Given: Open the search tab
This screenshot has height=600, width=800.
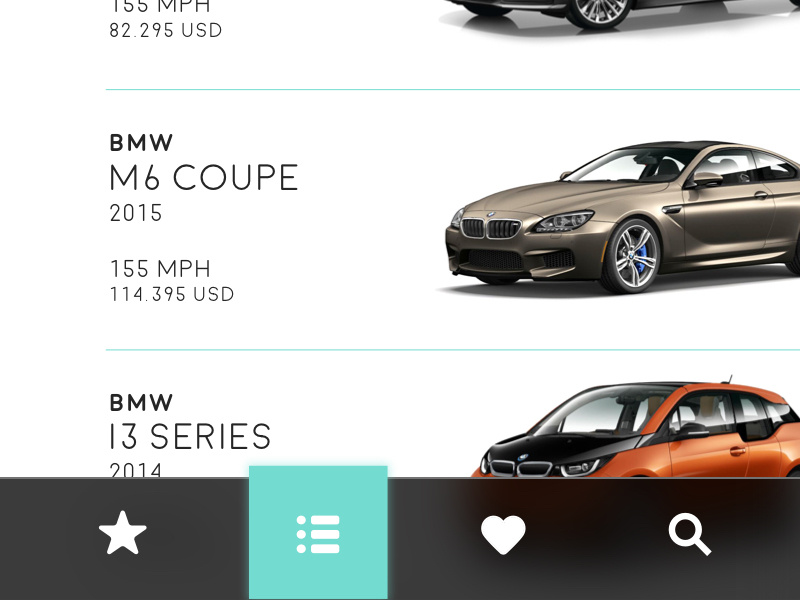Looking at the screenshot, I should (x=689, y=535).
